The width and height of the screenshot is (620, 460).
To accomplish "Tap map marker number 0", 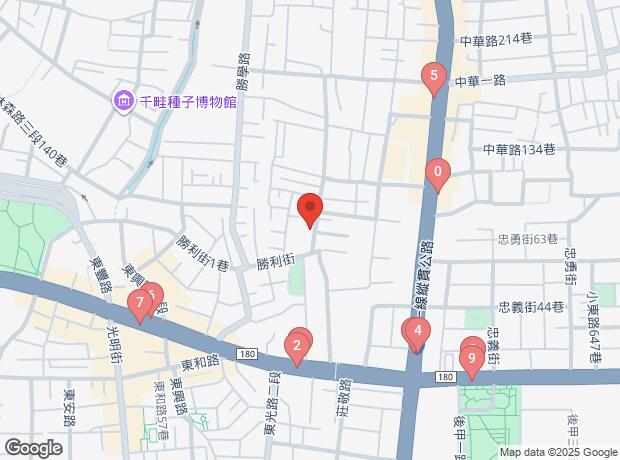I will click(x=437, y=174).
